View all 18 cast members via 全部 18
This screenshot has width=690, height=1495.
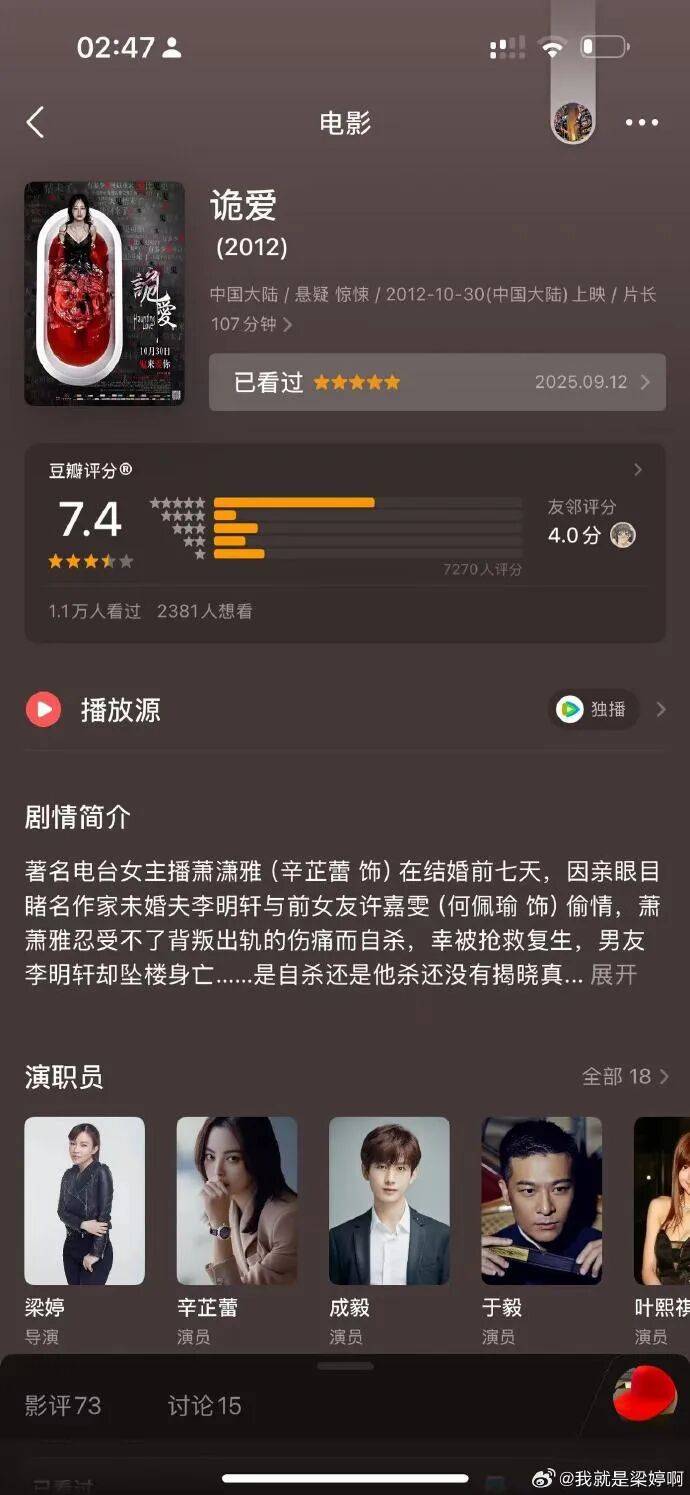[625, 1076]
